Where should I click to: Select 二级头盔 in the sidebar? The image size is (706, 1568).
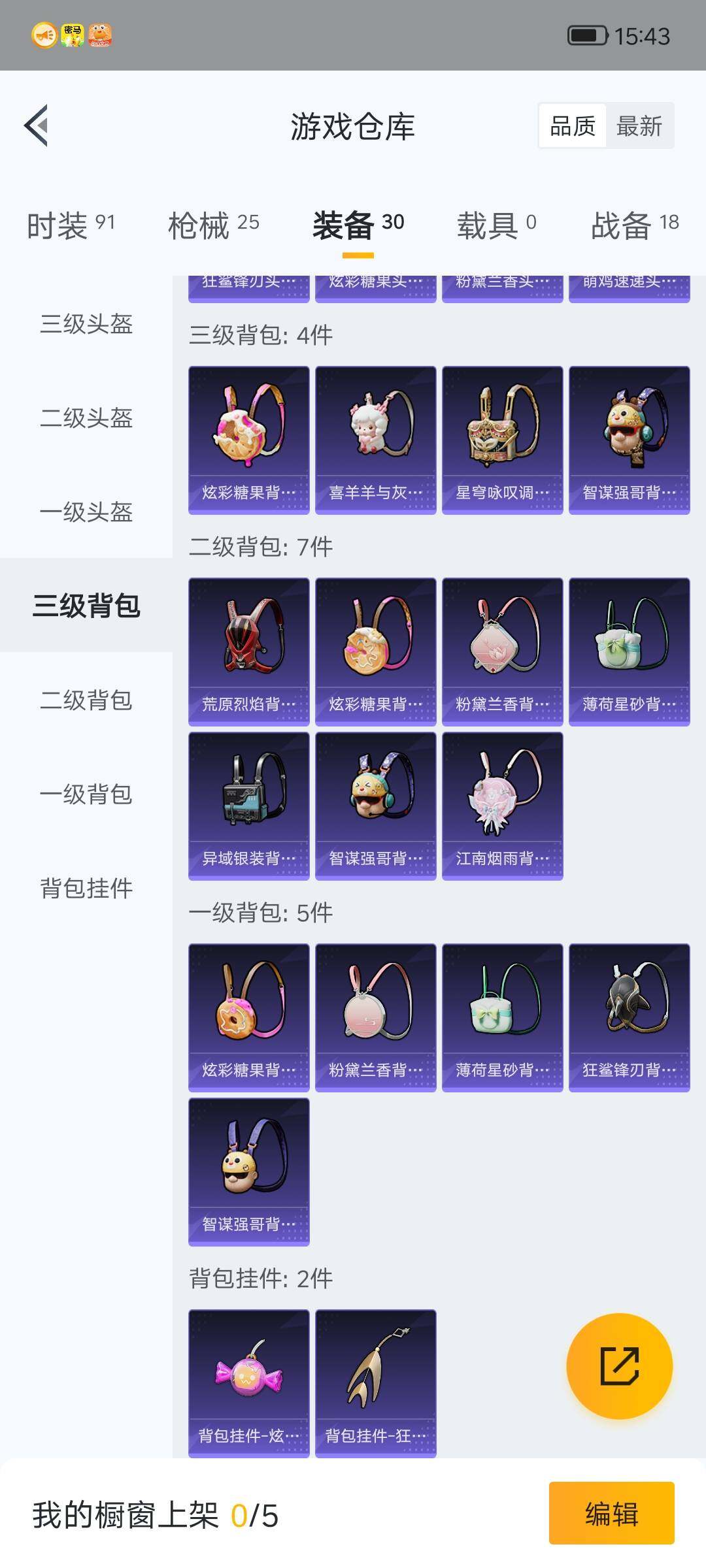pyautogui.click(x=86, y=418)
